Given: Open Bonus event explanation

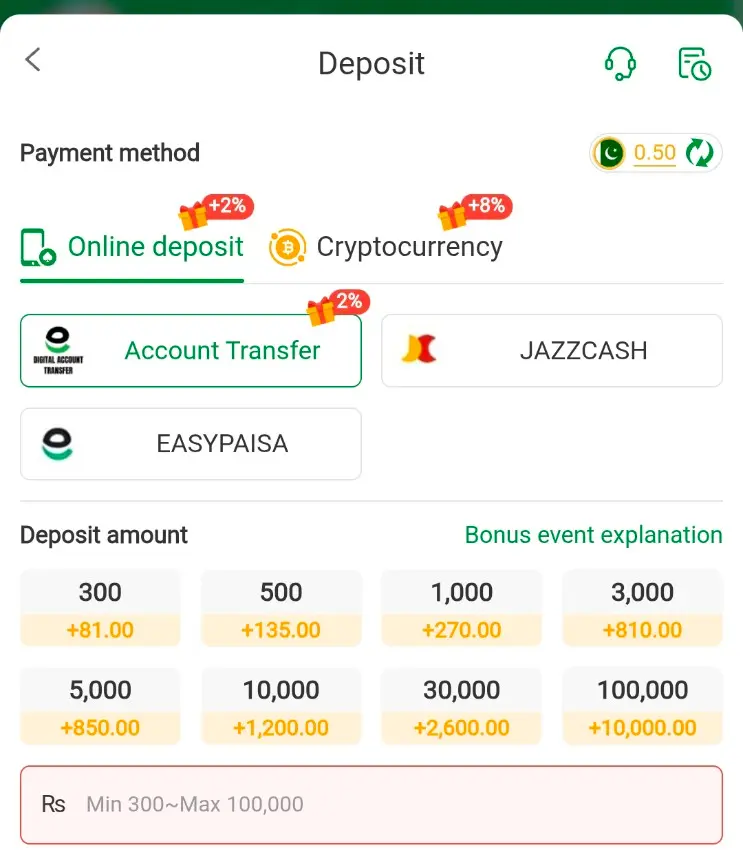Looking at the screenshot, I should point(593,535).
